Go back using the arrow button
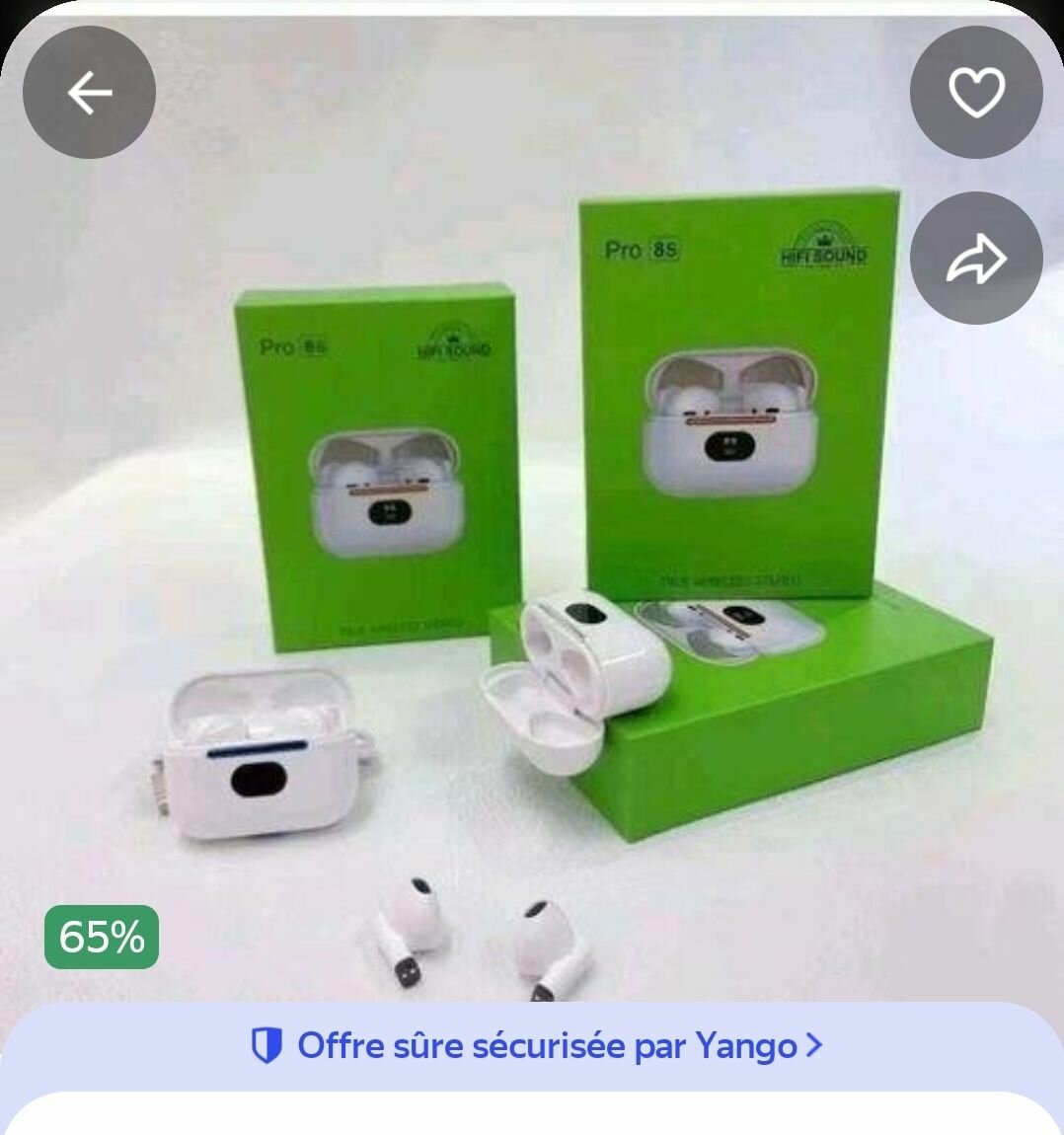The width and height of the screenshot is (1064, 1135). [x=89, y=93]
